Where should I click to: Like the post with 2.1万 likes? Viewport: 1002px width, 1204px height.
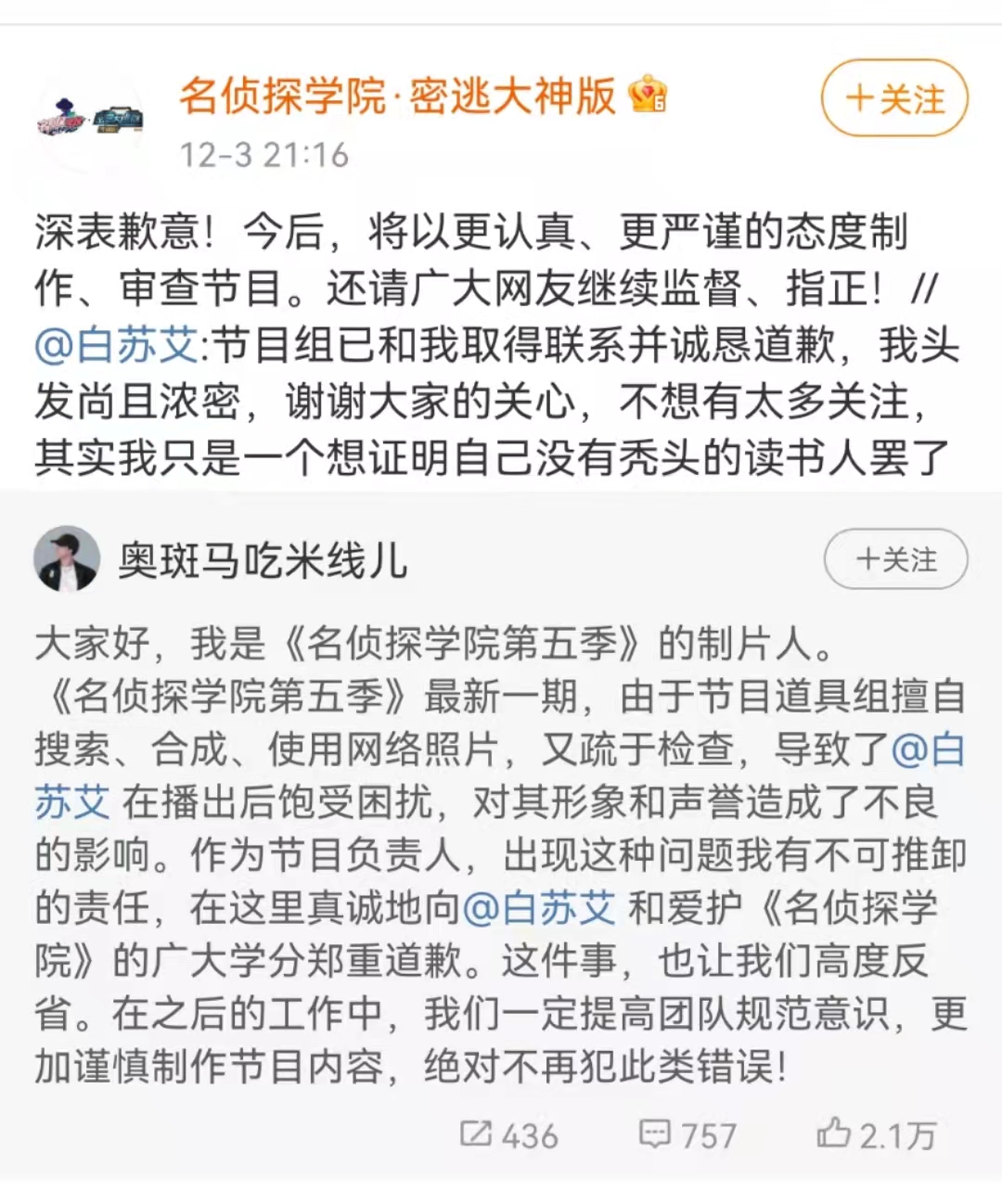pyautogui.click(x=877, y=1135)
